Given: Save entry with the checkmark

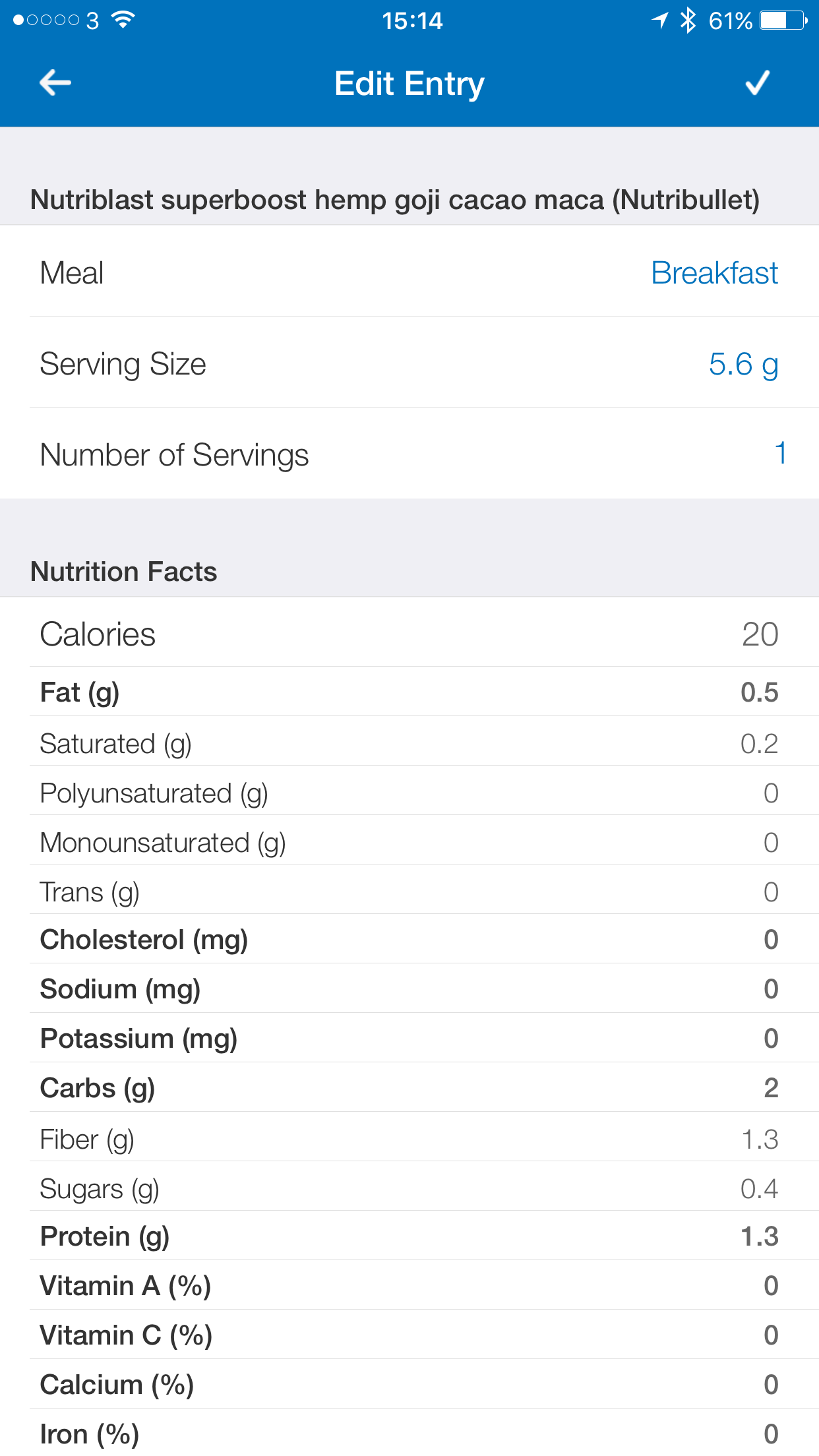Looking at the screenshot, I should click(757, 83).
